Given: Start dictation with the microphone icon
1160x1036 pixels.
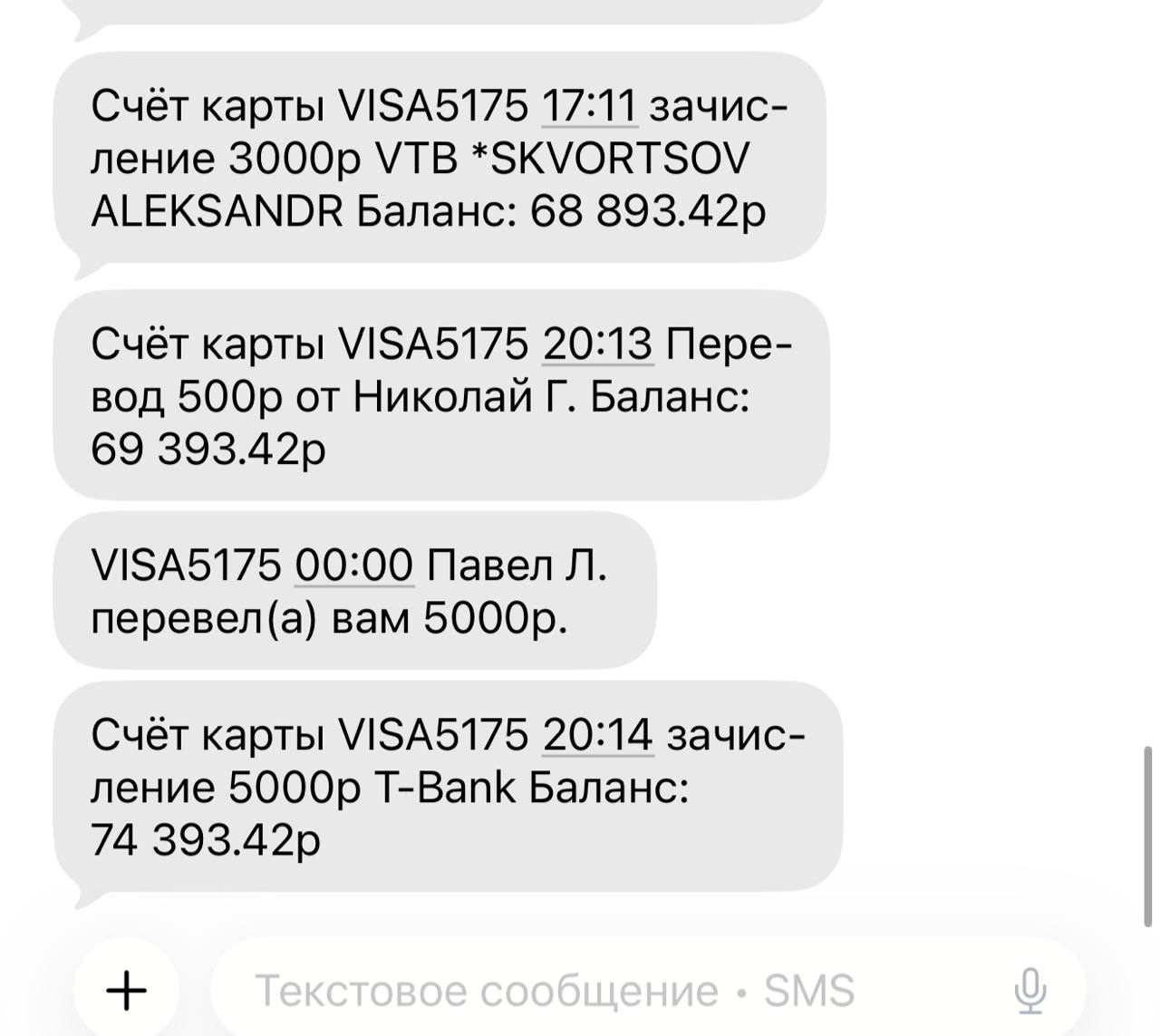Looking at the screenshot, I should tap(1029, 990).
